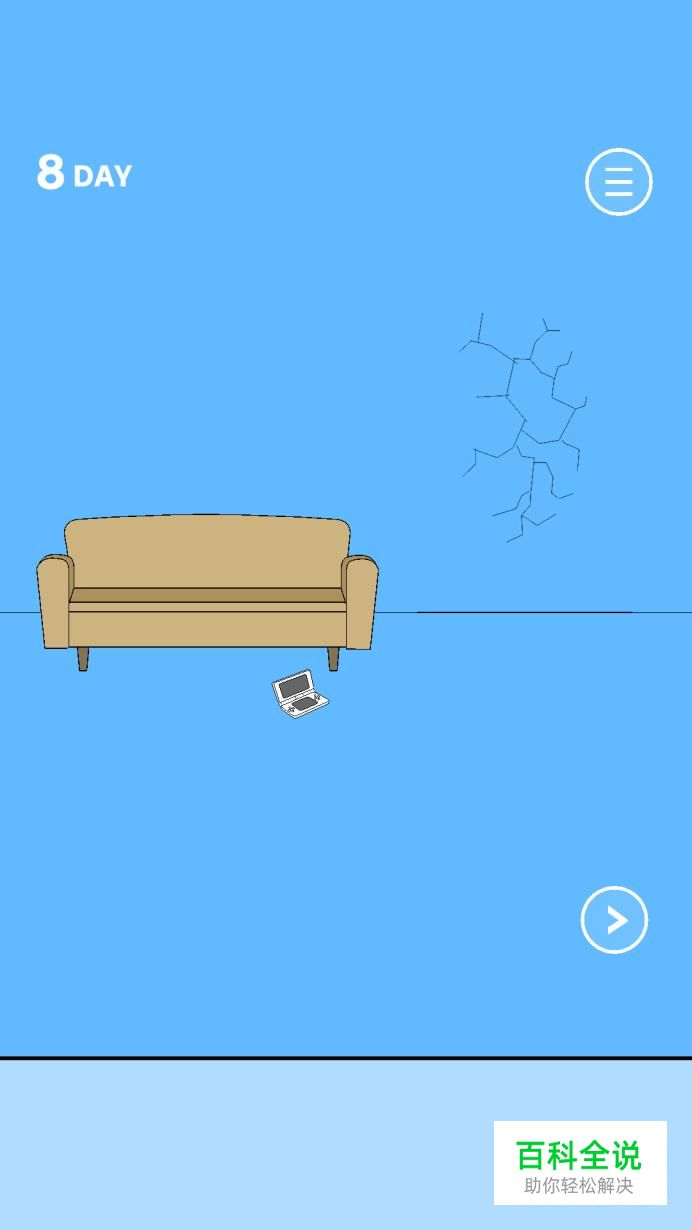Screen dimensions: 692x1230
Task: Inspect the beige sofa
Action: click(208, 591)
